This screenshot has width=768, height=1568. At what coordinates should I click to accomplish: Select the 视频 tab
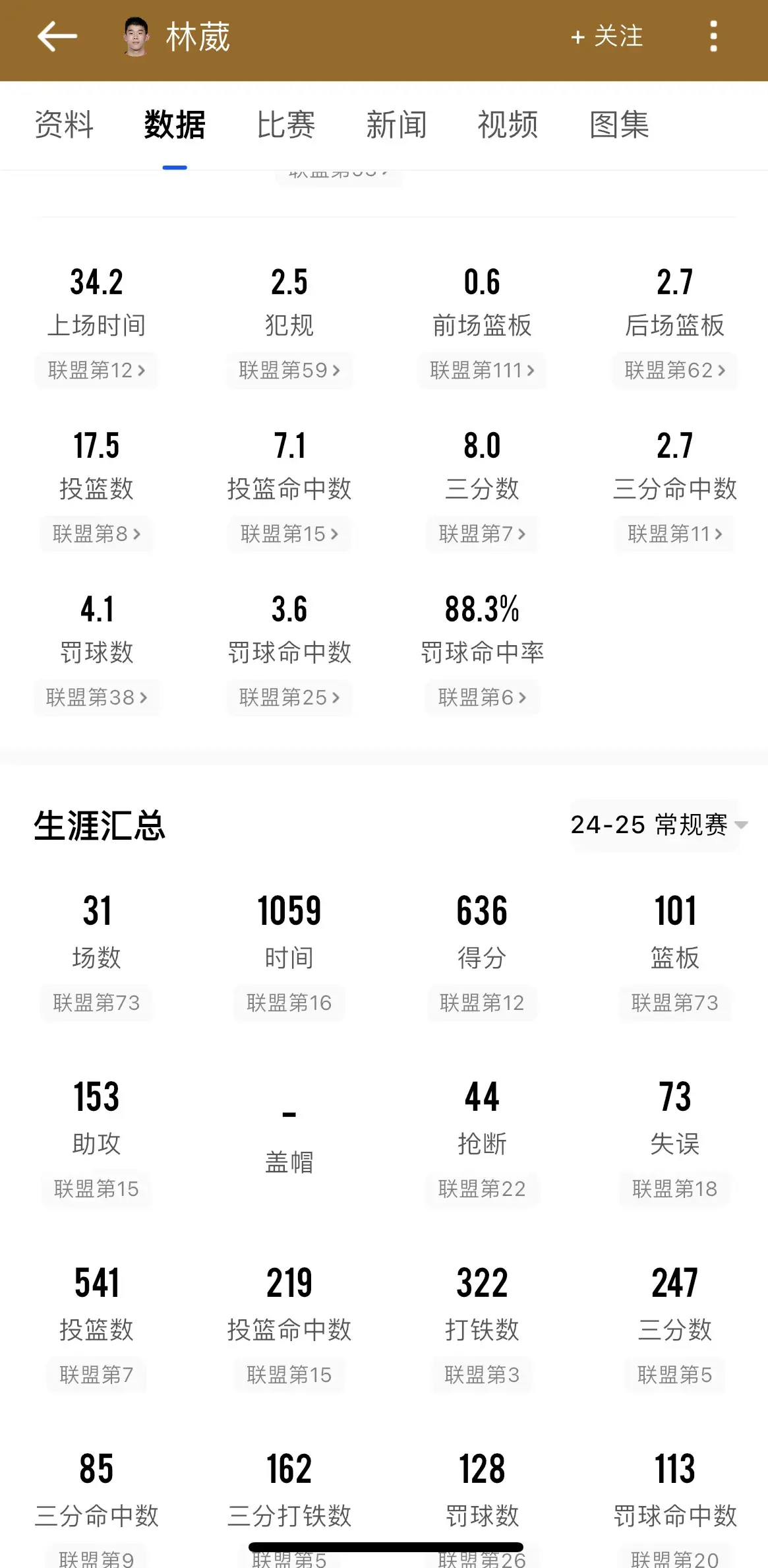pyautogui.click(x=508, y=125)
